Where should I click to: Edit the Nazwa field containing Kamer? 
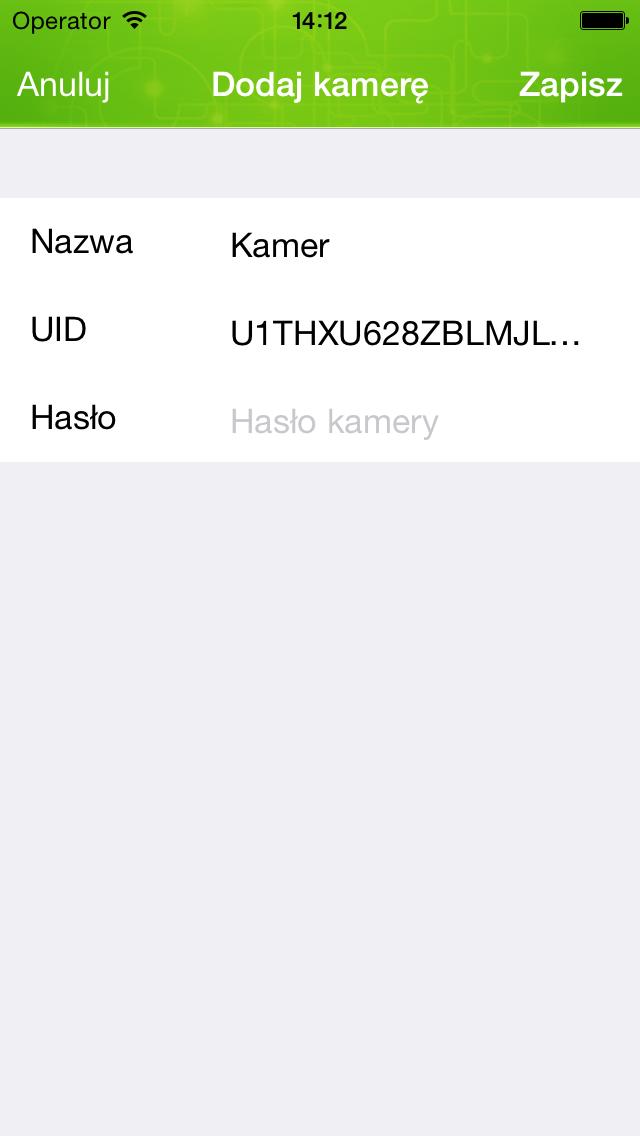(428, 246)
